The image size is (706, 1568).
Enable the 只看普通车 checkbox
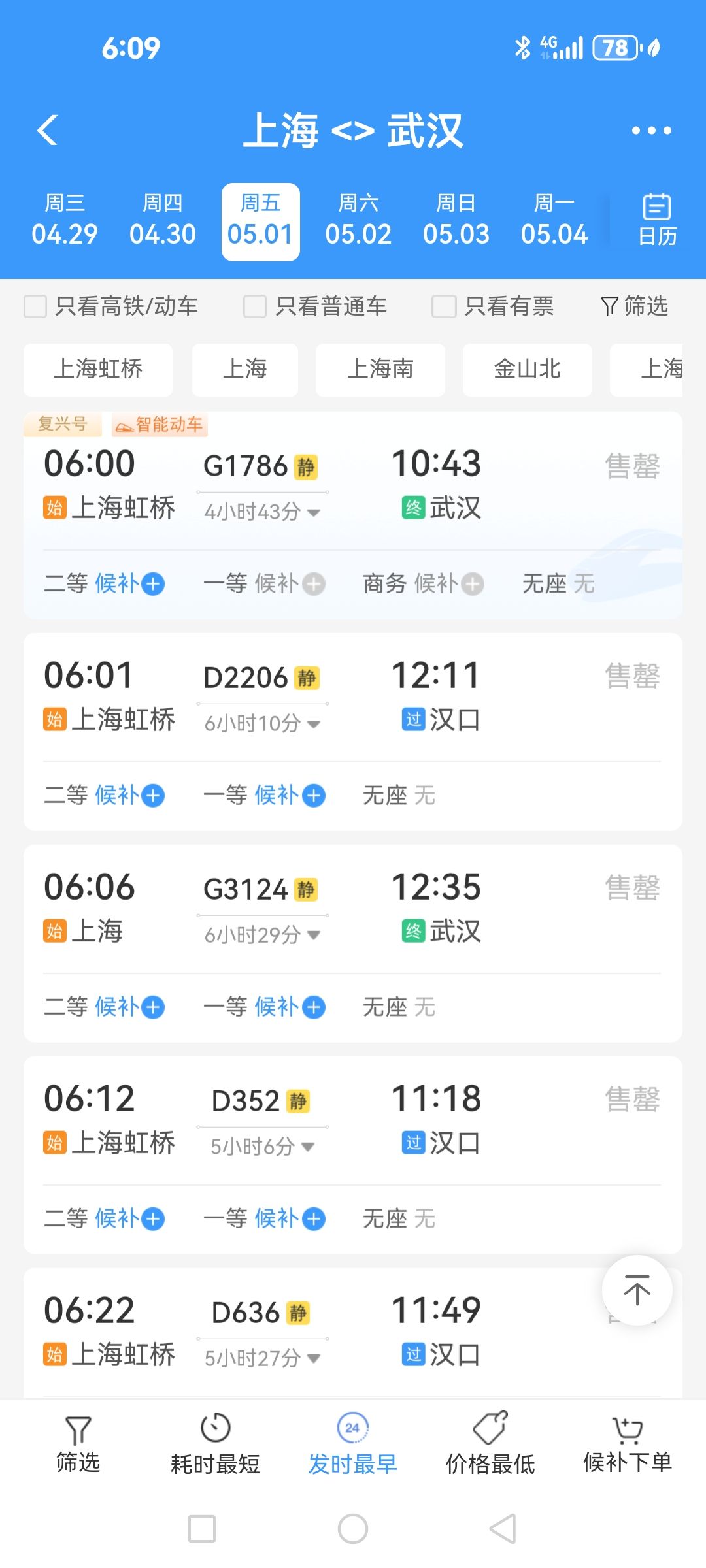(255, 306)
